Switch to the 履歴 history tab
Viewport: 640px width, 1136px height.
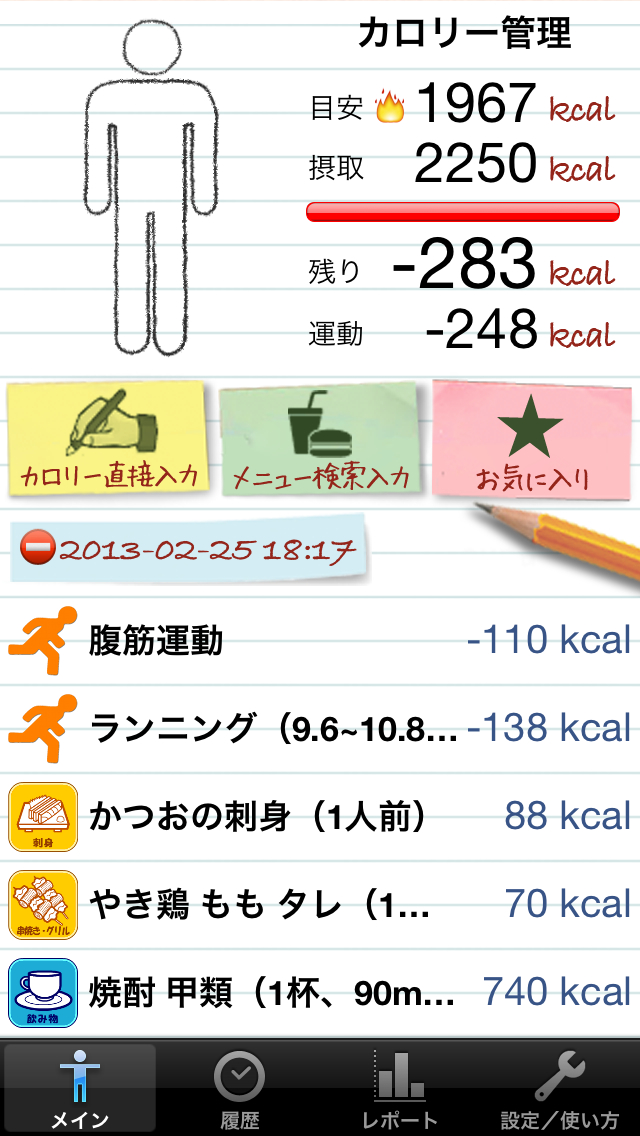pyautogui.click(x=239, y=1088)
